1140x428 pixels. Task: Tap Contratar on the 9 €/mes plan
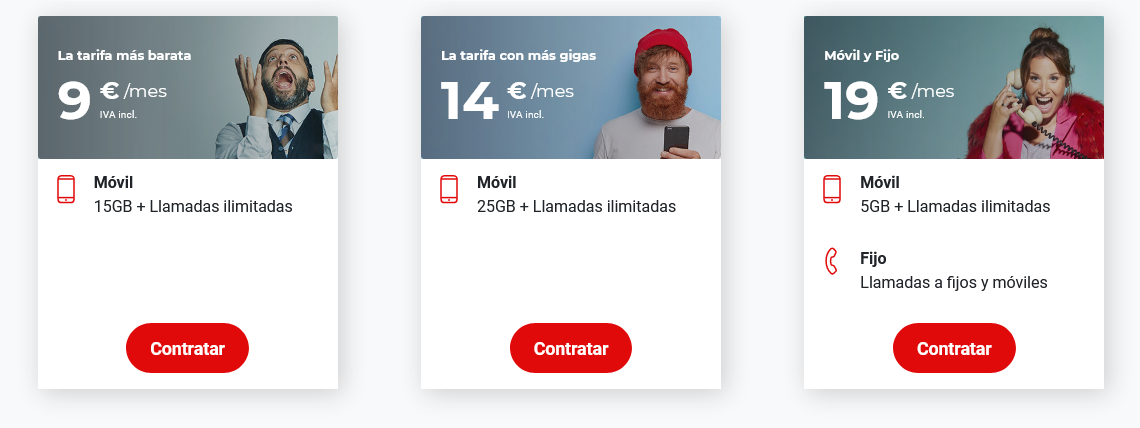coord(187,348)
